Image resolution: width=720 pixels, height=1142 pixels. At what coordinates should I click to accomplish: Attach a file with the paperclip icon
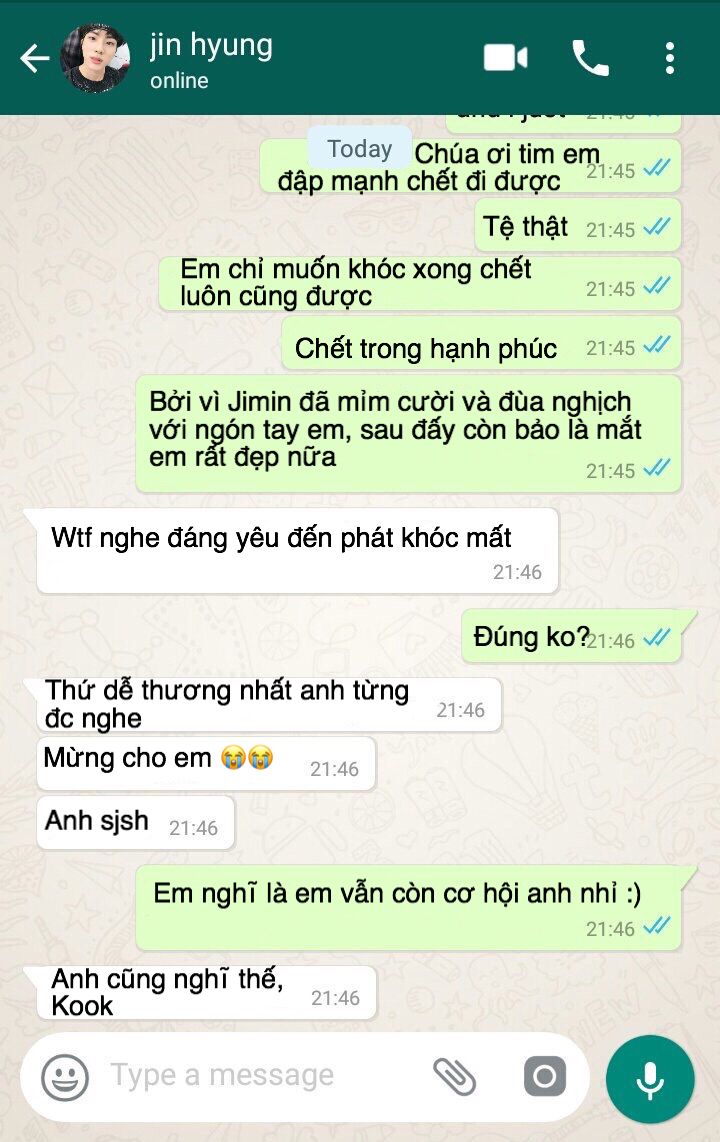455,1076
